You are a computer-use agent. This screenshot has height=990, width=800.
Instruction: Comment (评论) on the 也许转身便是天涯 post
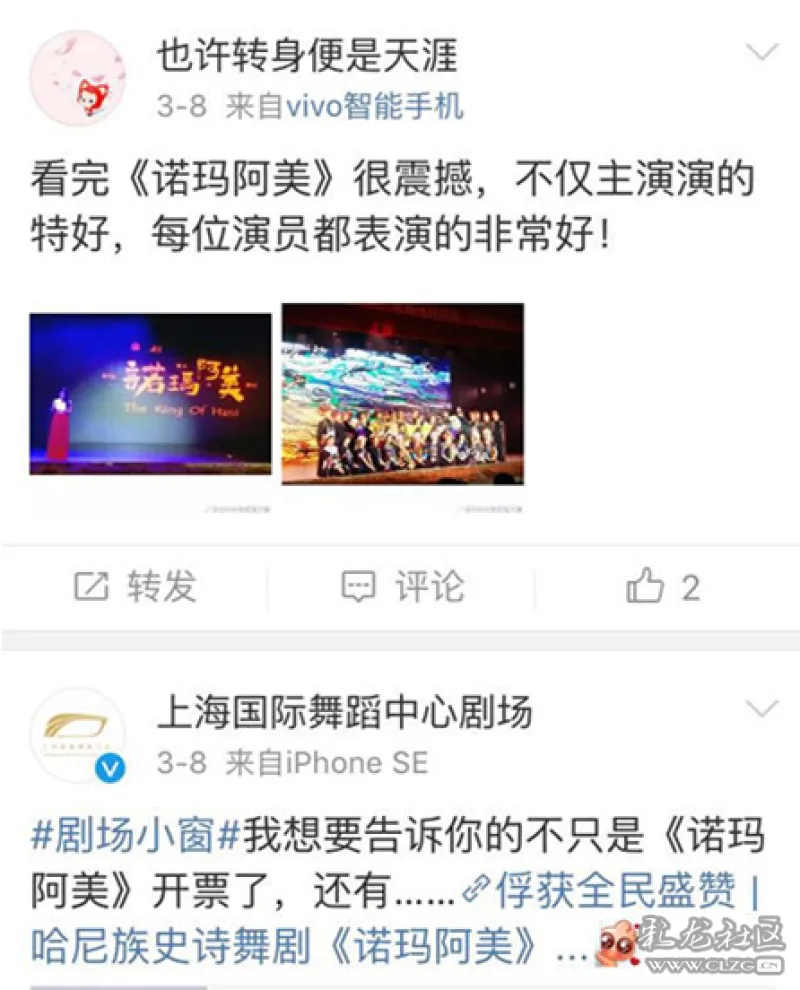pyautogui.click(x=402, y=587)
